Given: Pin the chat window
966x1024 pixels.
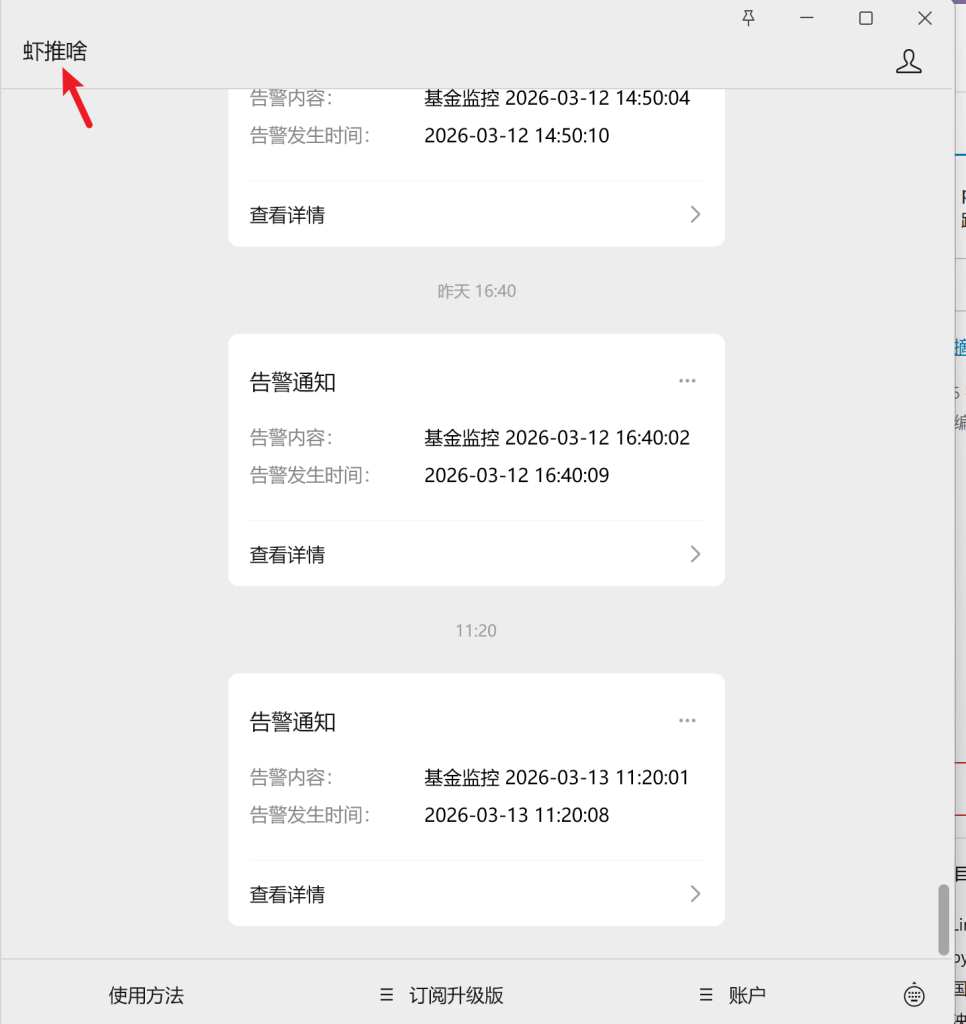Looking at the screenshot, I should pyautogui.click(x=748, y=18).
